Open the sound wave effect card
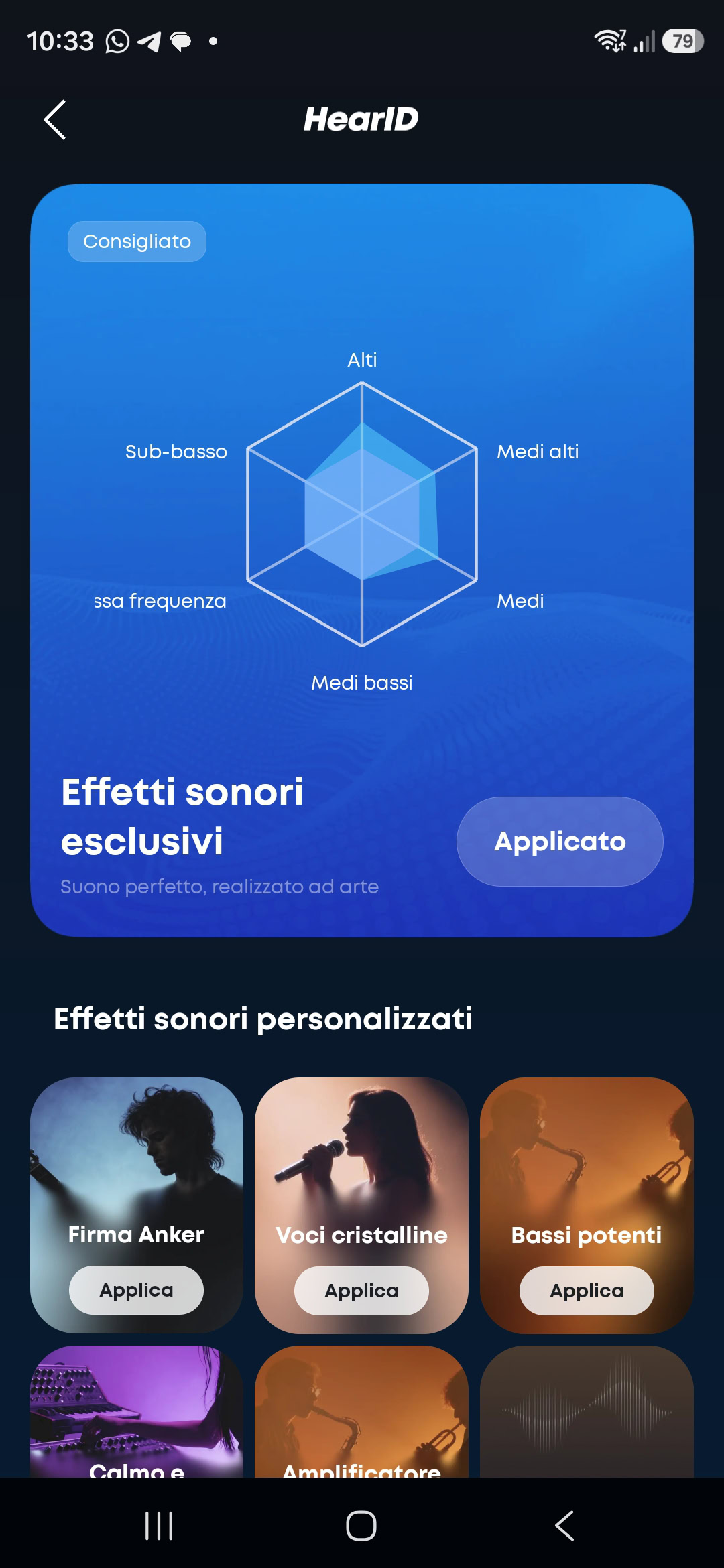 [587, 1411]
